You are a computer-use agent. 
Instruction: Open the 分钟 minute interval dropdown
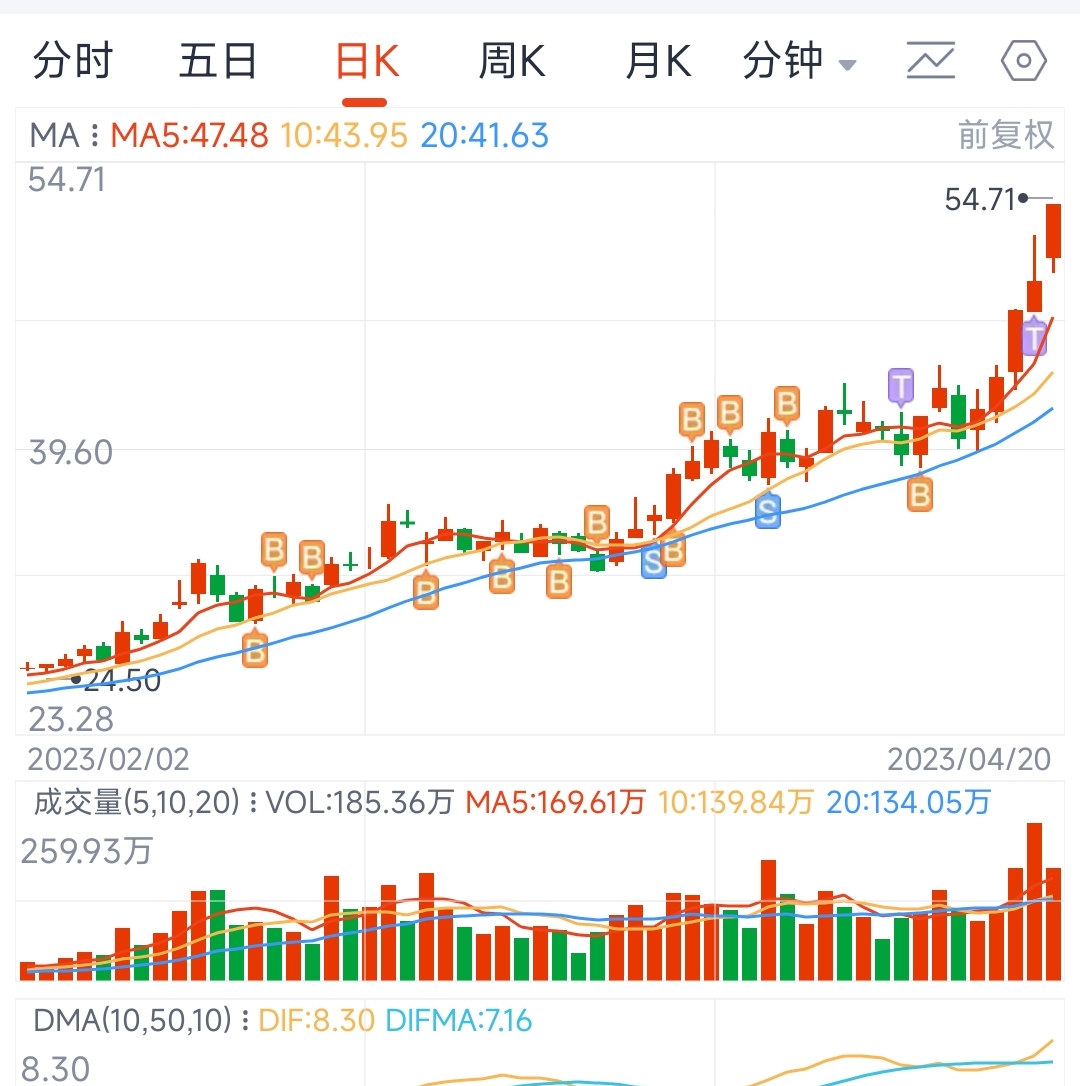[800, 60]
